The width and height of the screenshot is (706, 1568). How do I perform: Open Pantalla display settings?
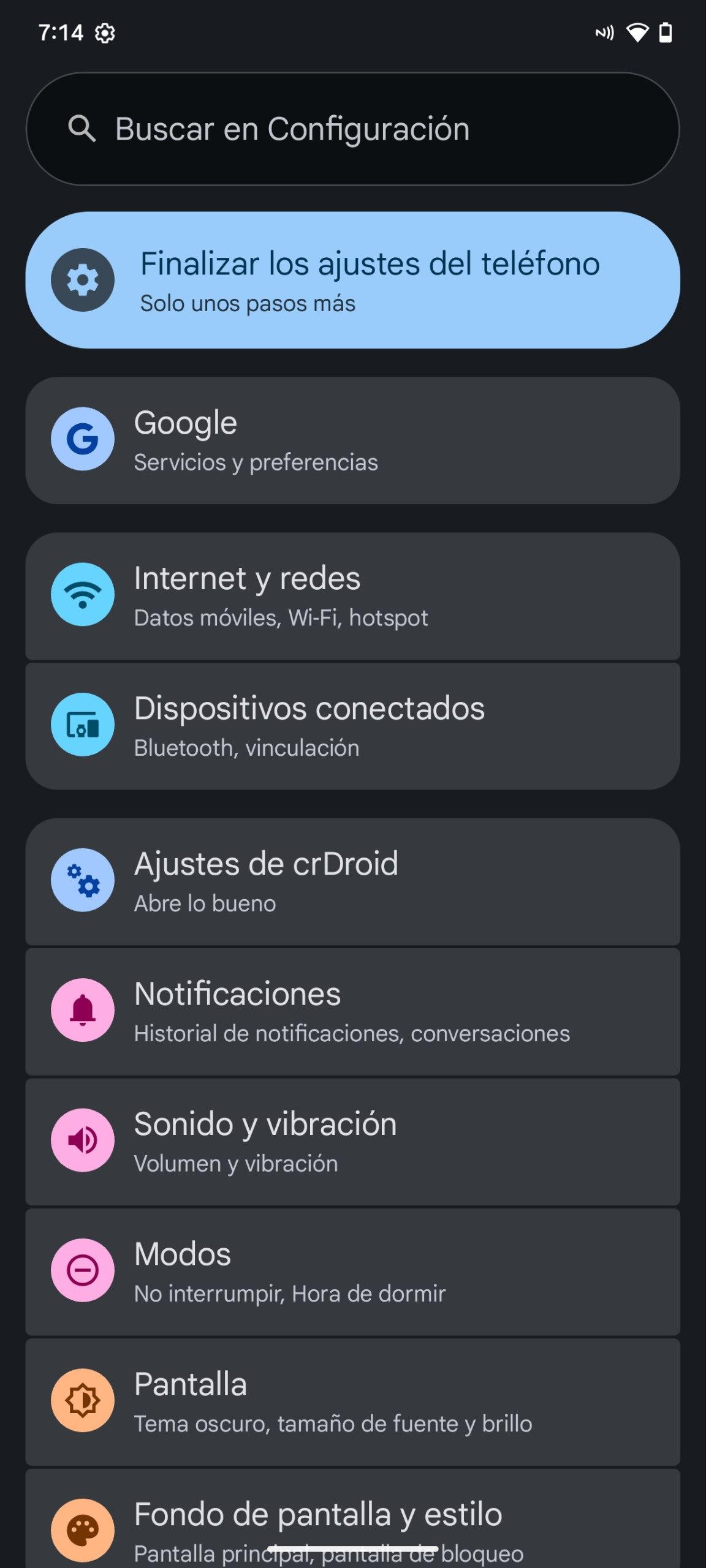coord(353,1401)
